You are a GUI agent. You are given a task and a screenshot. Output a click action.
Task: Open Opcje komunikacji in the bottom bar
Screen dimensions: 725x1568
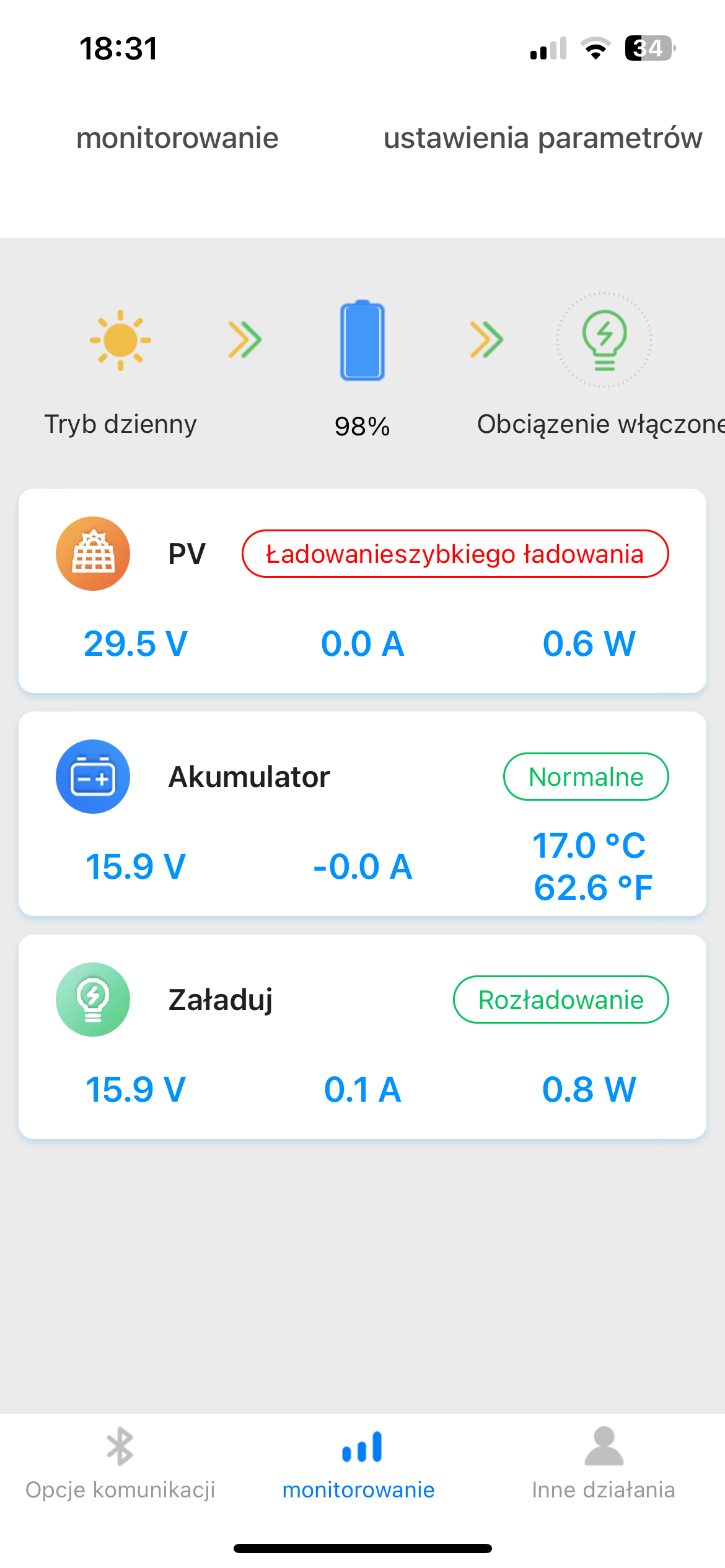(120, 1465)
